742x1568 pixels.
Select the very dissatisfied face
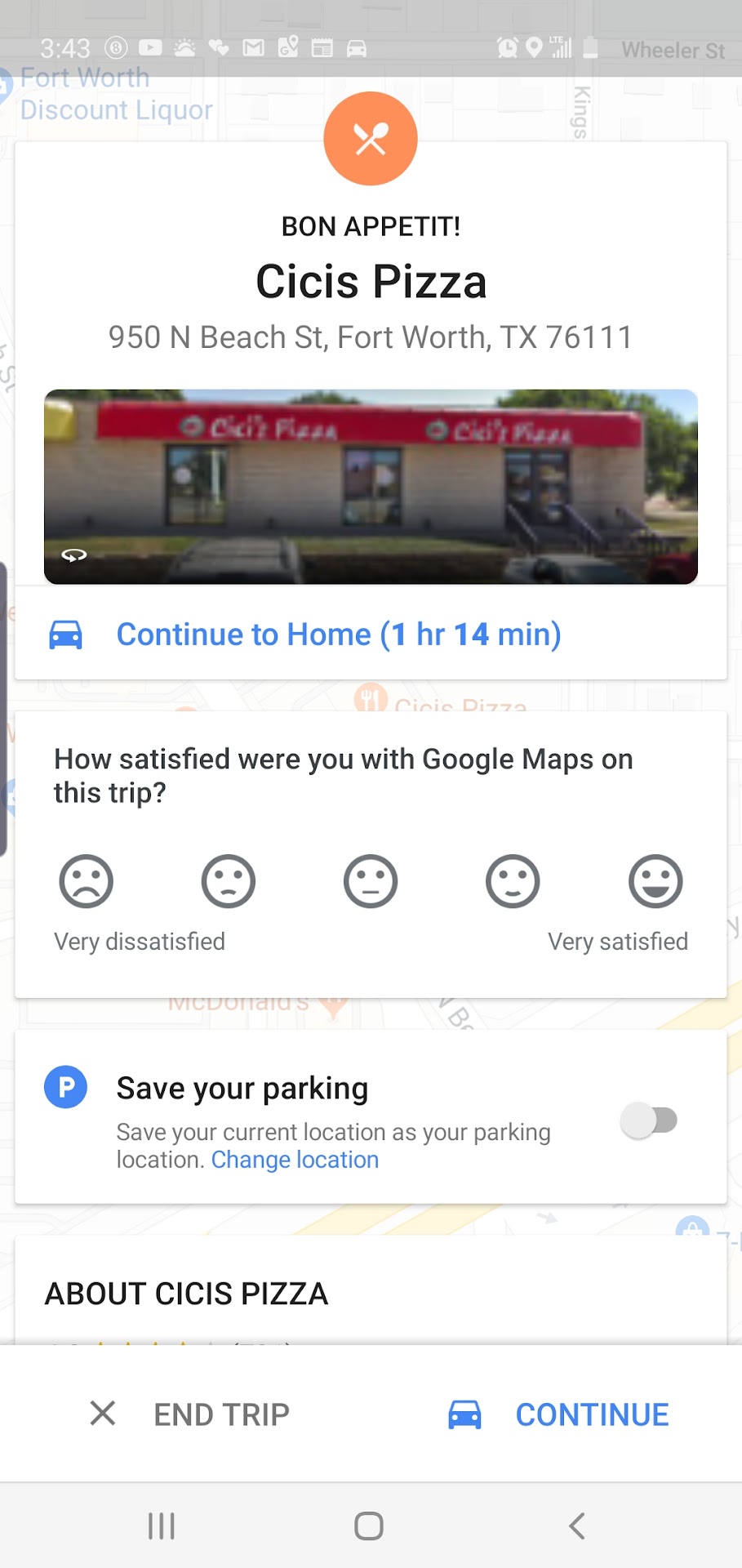[x=86, y=881]
